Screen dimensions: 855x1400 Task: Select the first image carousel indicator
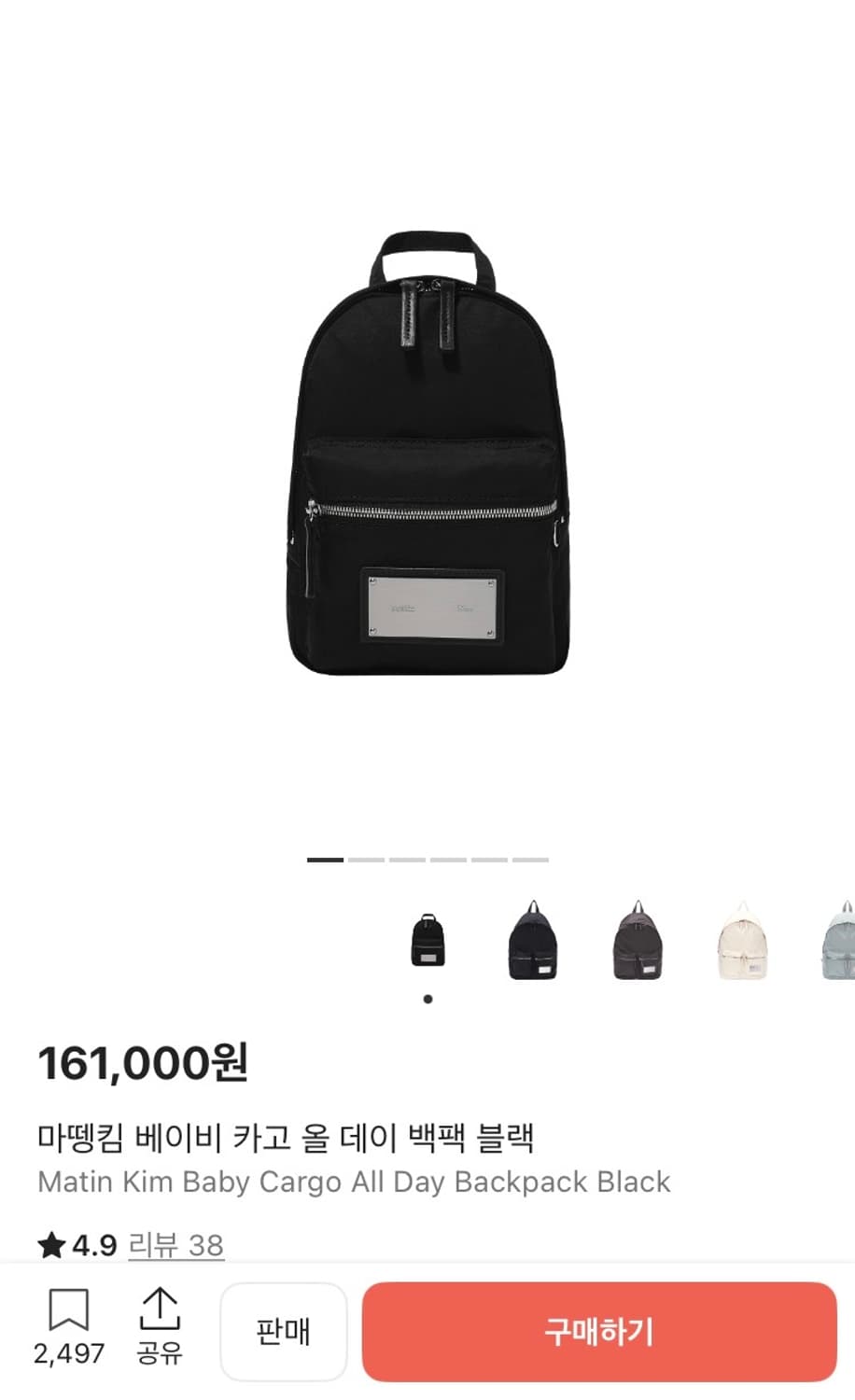[325, 857]
